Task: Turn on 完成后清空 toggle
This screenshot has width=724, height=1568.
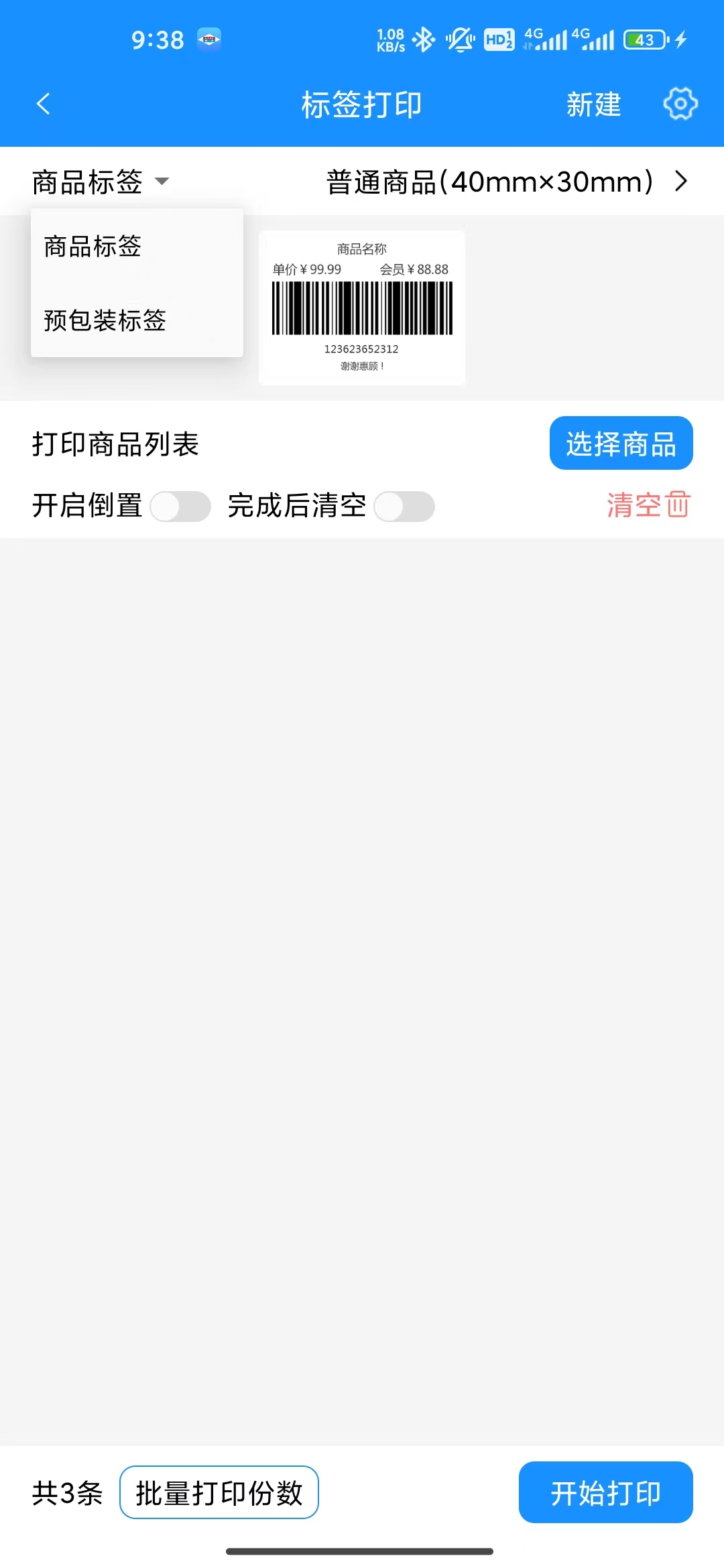Action: [404, 507]
